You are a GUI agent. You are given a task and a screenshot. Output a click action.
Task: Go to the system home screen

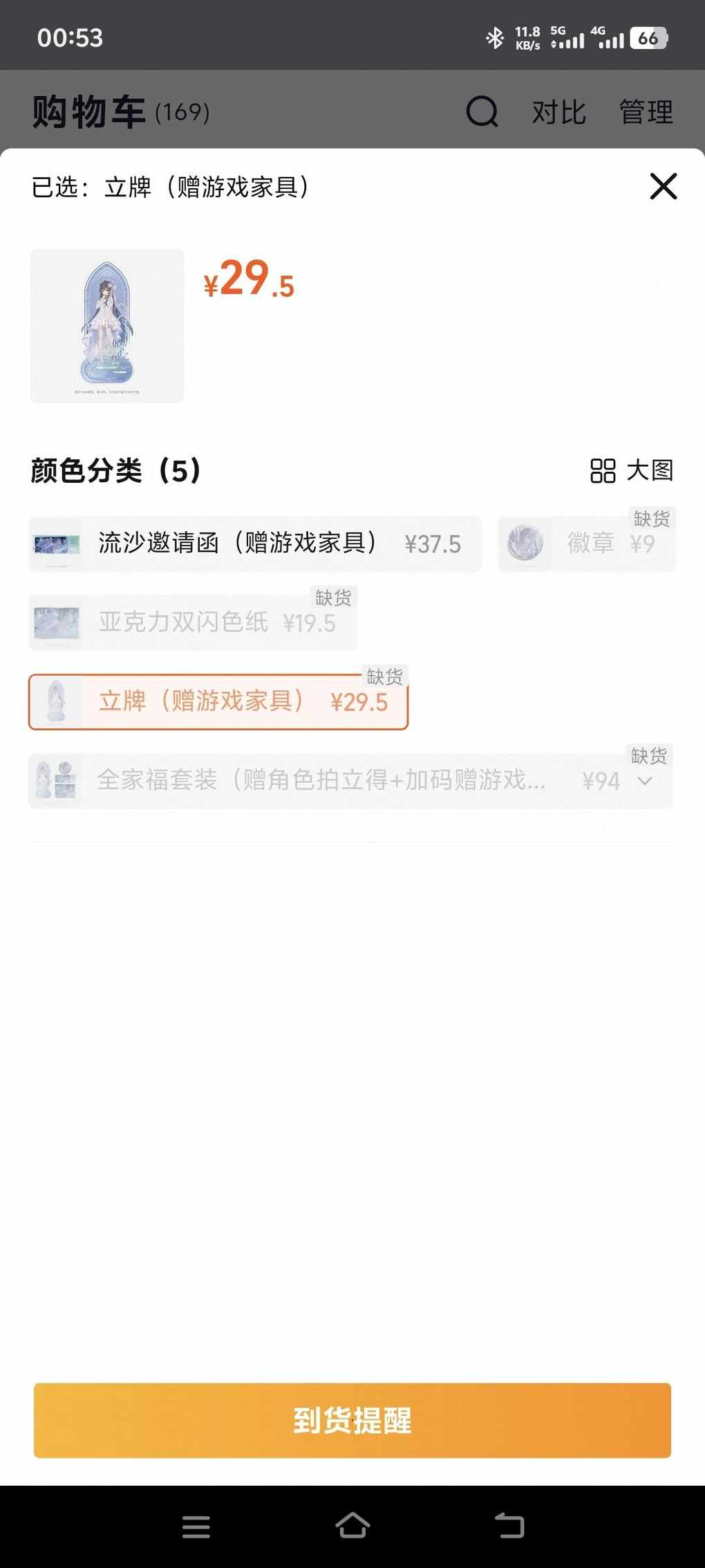pos(352,1525)
